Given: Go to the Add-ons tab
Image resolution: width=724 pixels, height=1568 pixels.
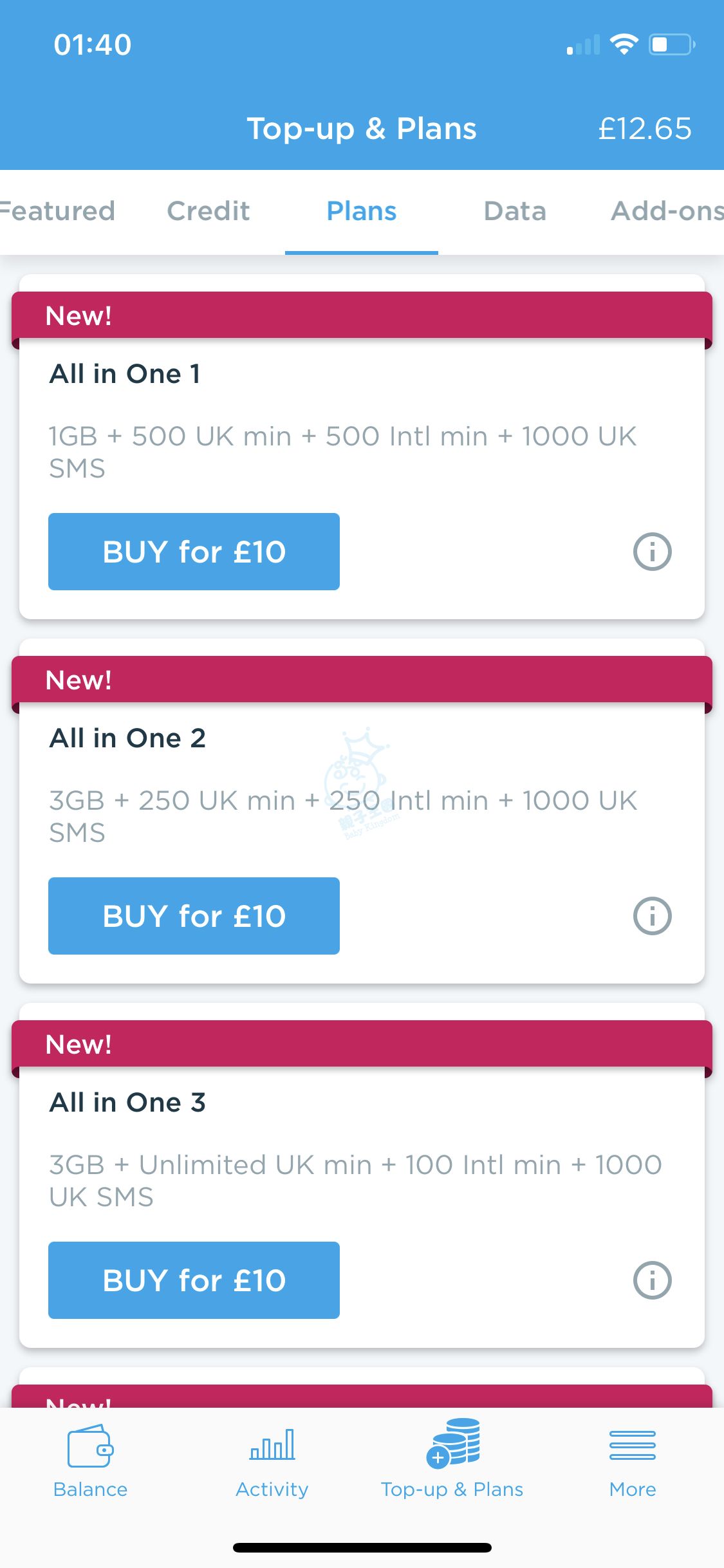Looking at the screenshot, I should click(x=667, y=211).
